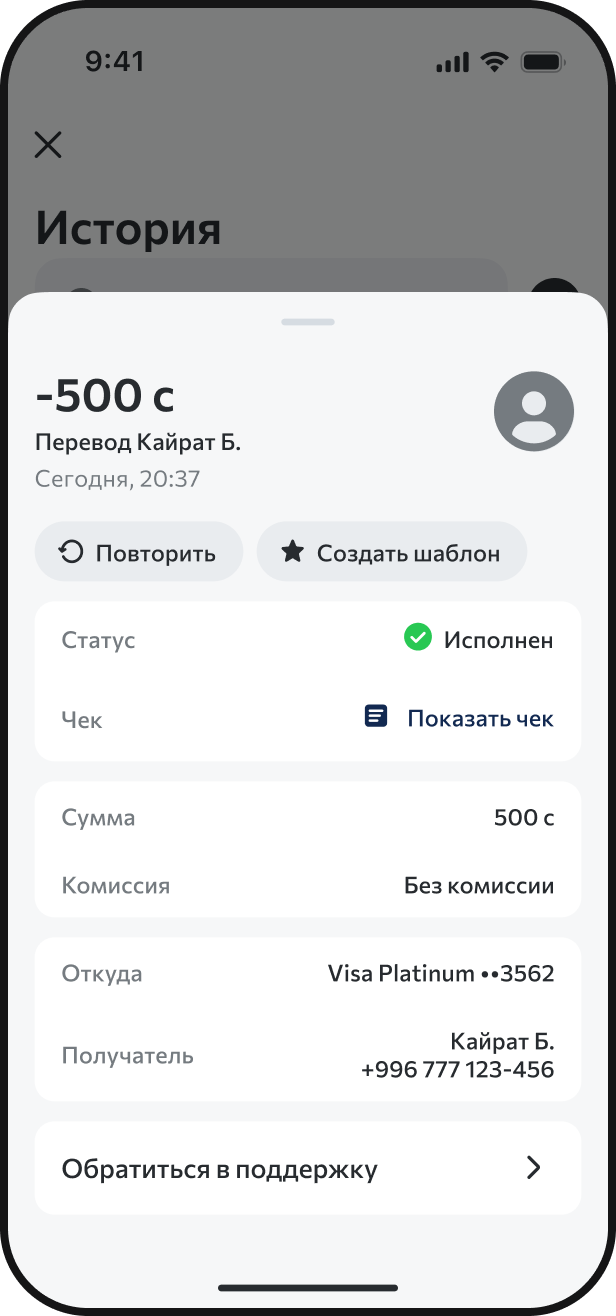This screenshot has height=1316, width=616.
Task: Open Кайрат Б. recipient avatar
Action: 534,411
